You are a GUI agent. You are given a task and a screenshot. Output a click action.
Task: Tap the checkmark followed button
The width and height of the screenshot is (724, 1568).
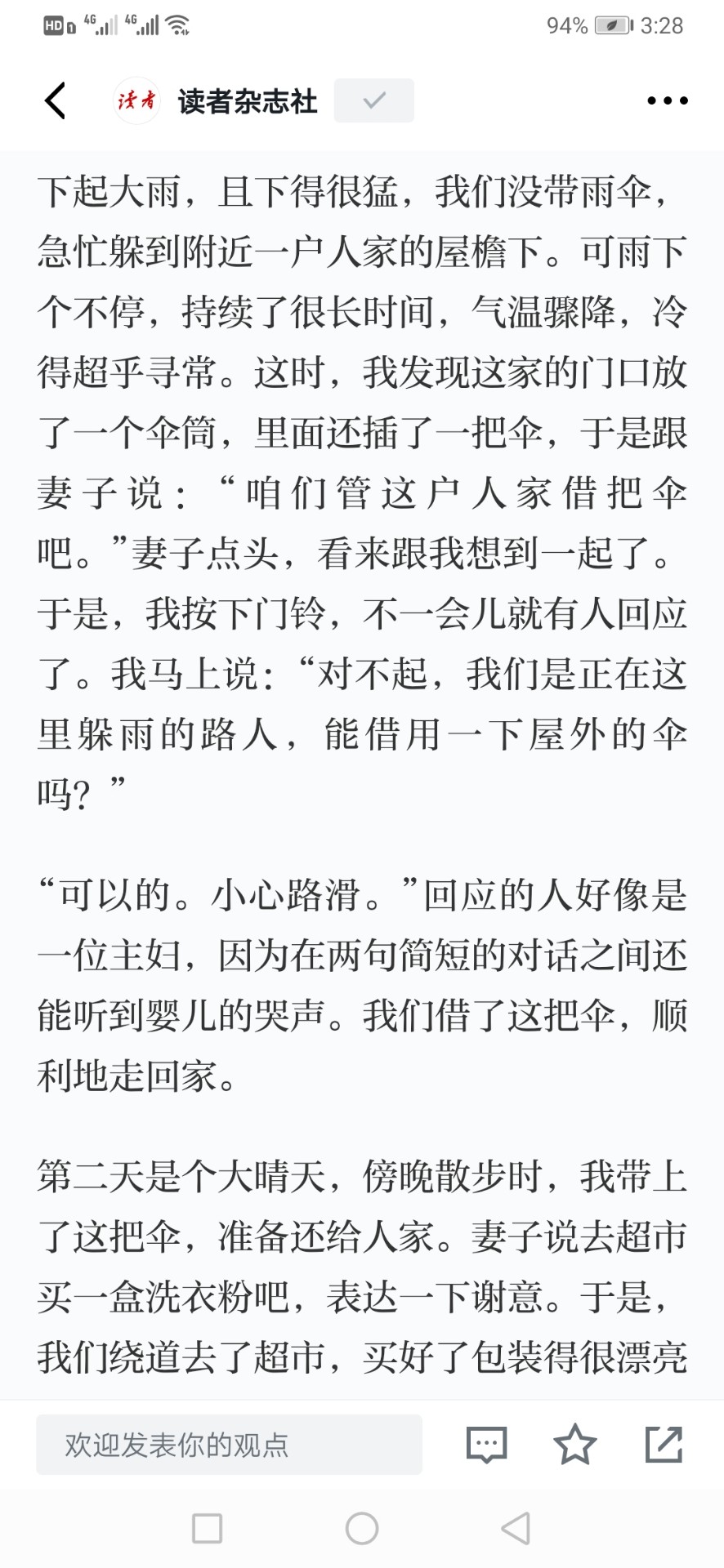374,100
